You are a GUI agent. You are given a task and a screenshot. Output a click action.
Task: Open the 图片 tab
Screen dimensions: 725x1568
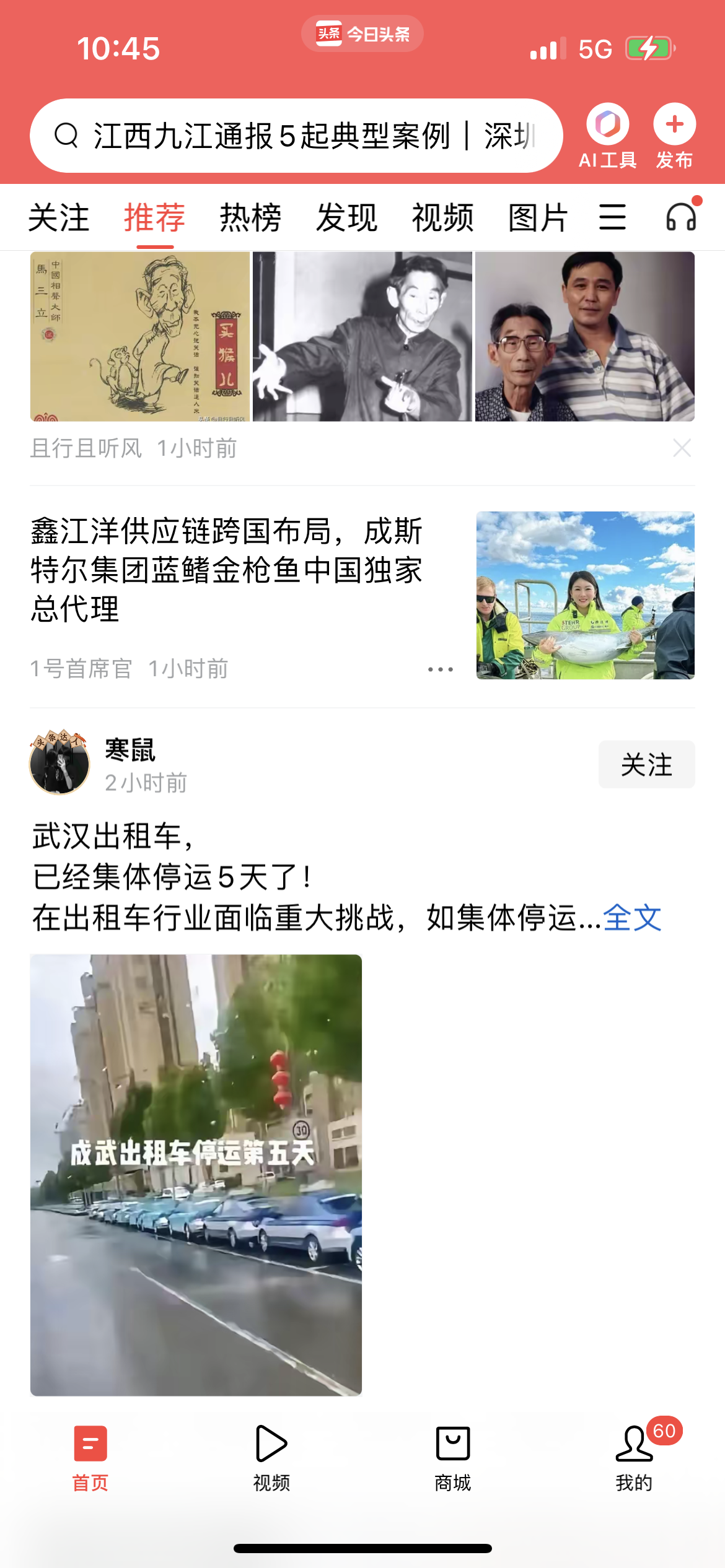coord(537,217)
